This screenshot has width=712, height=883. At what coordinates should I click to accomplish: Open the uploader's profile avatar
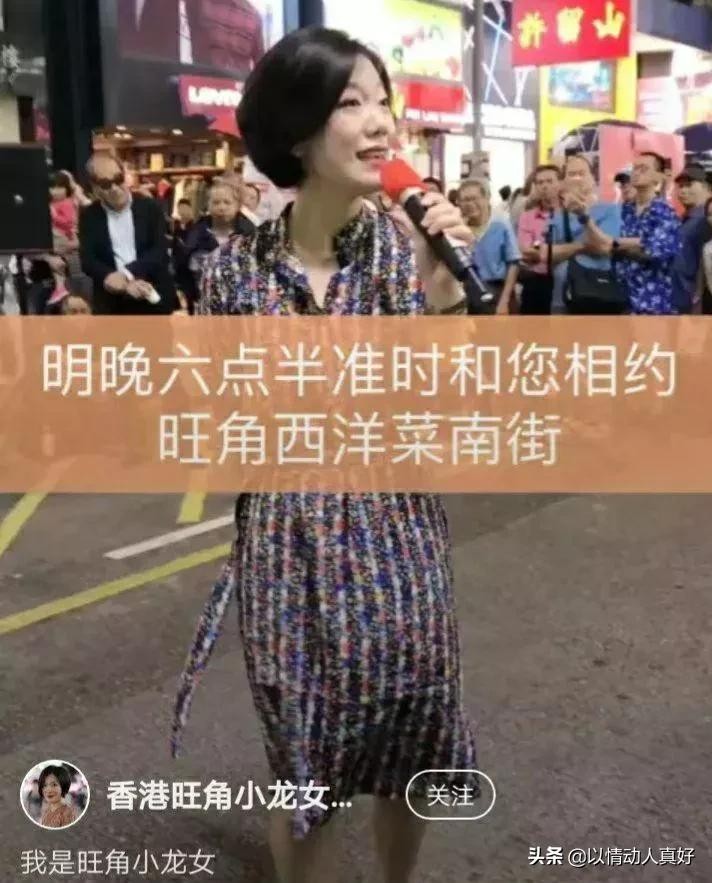pyautogui.click(x=55, y=794)
